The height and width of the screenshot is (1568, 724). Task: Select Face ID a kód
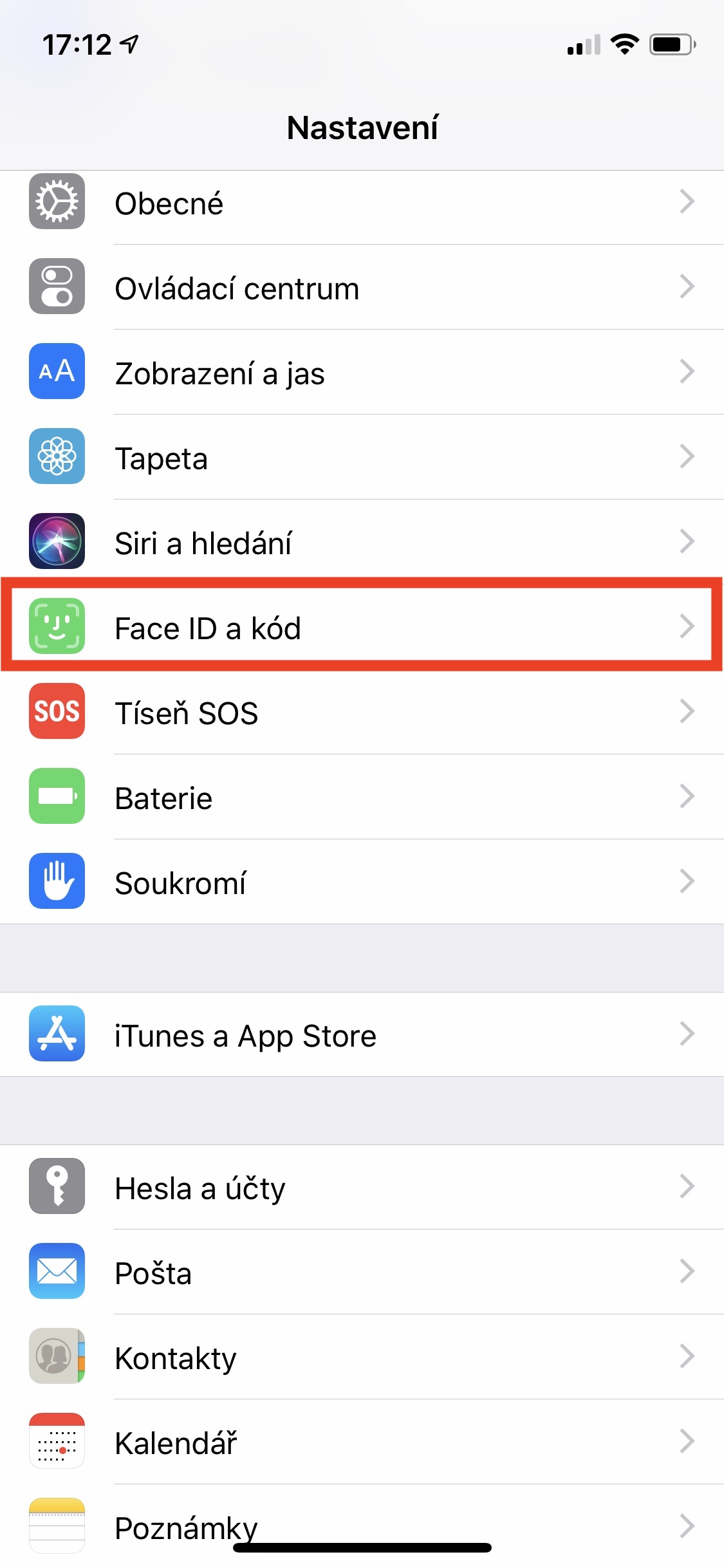pyautogui.click(x=362, y=627)
